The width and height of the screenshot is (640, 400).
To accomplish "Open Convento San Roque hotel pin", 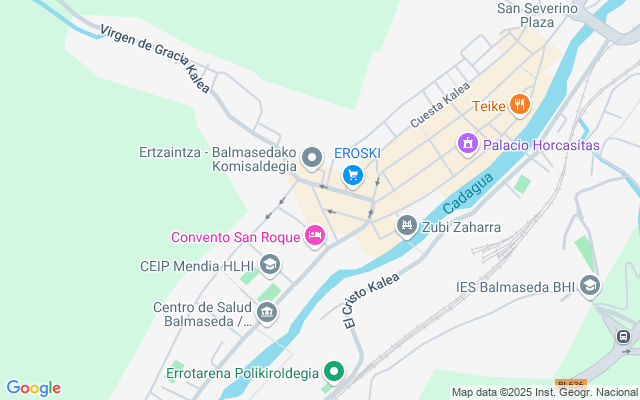I will point(314,236).
